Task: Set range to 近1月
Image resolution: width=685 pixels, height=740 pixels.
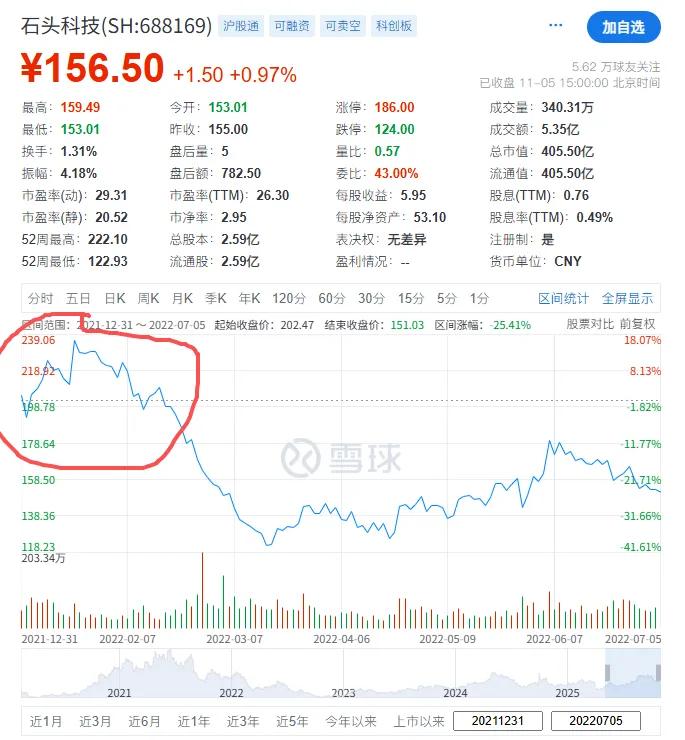Action: 46,721
